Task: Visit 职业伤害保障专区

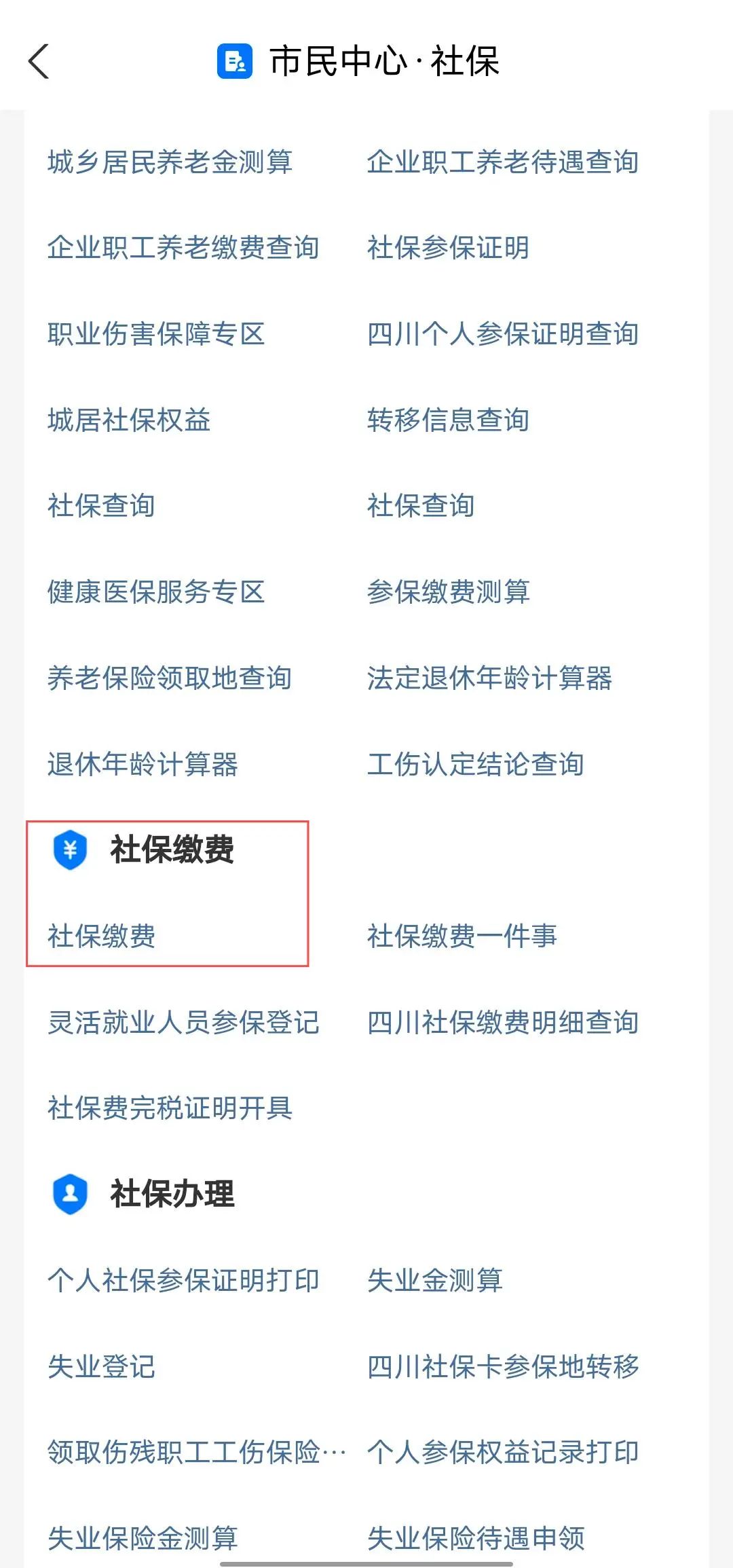Action: 156,334
